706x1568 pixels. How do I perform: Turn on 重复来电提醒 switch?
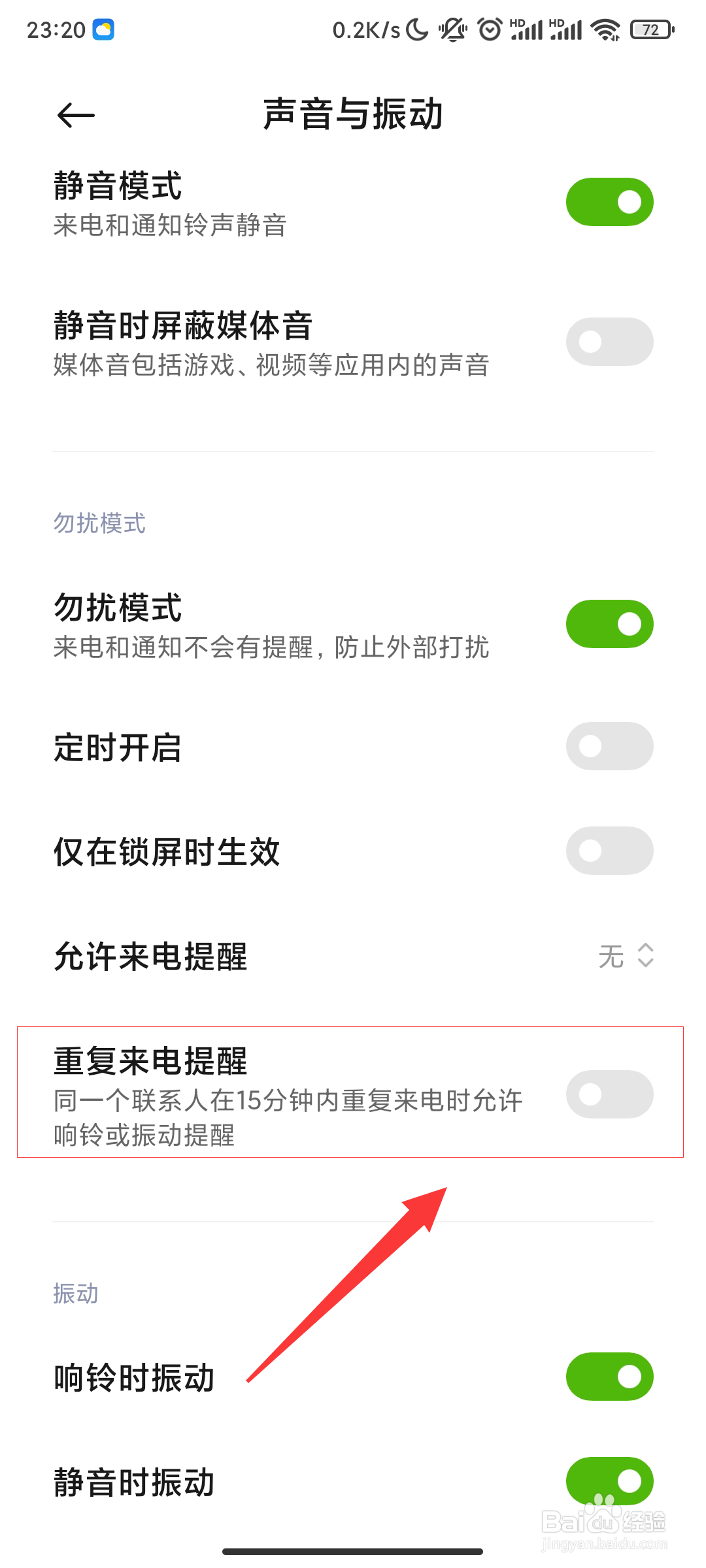click(609, 1094)
